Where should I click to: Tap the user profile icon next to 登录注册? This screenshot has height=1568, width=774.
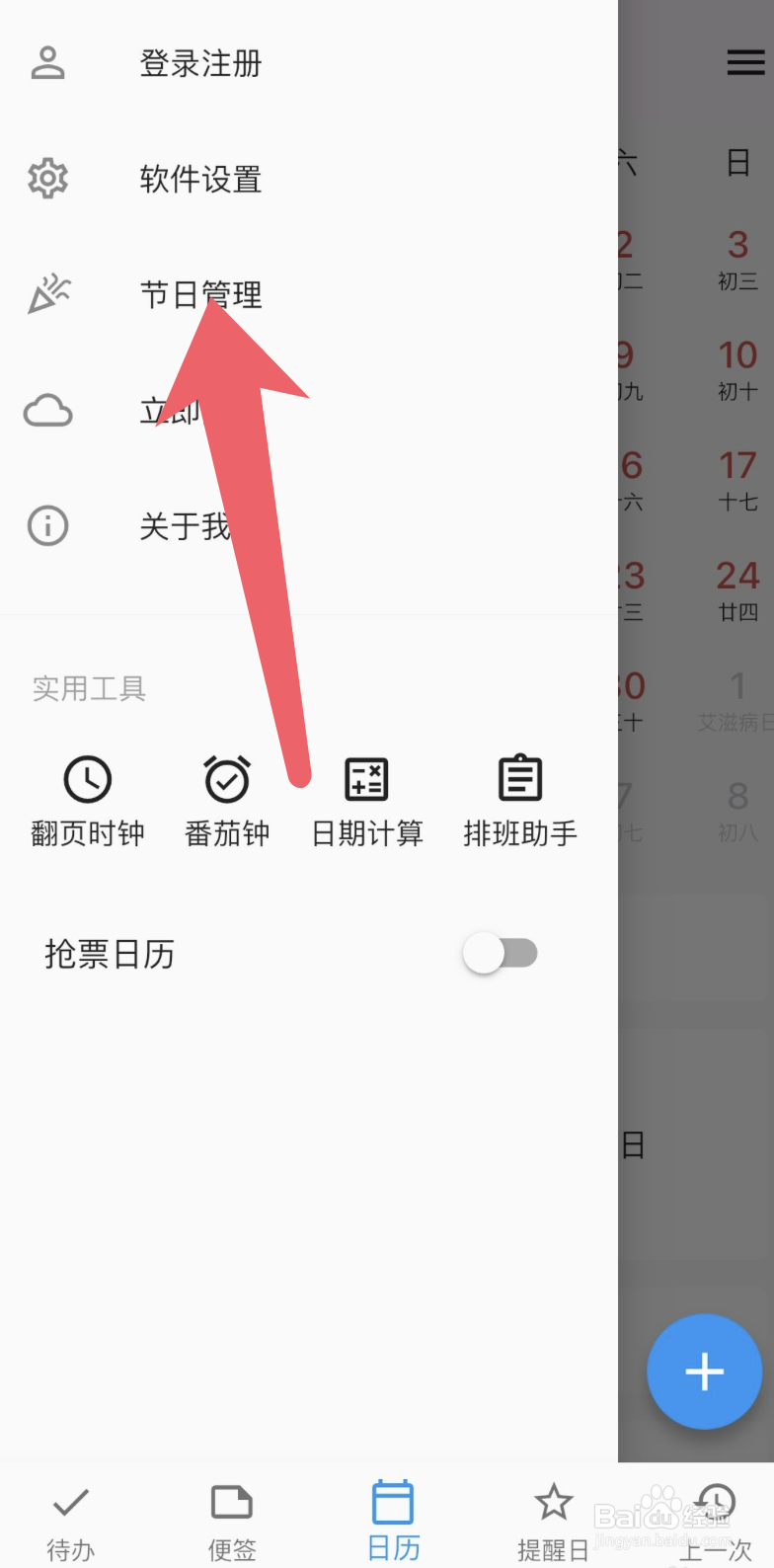[x=47, y=62]
